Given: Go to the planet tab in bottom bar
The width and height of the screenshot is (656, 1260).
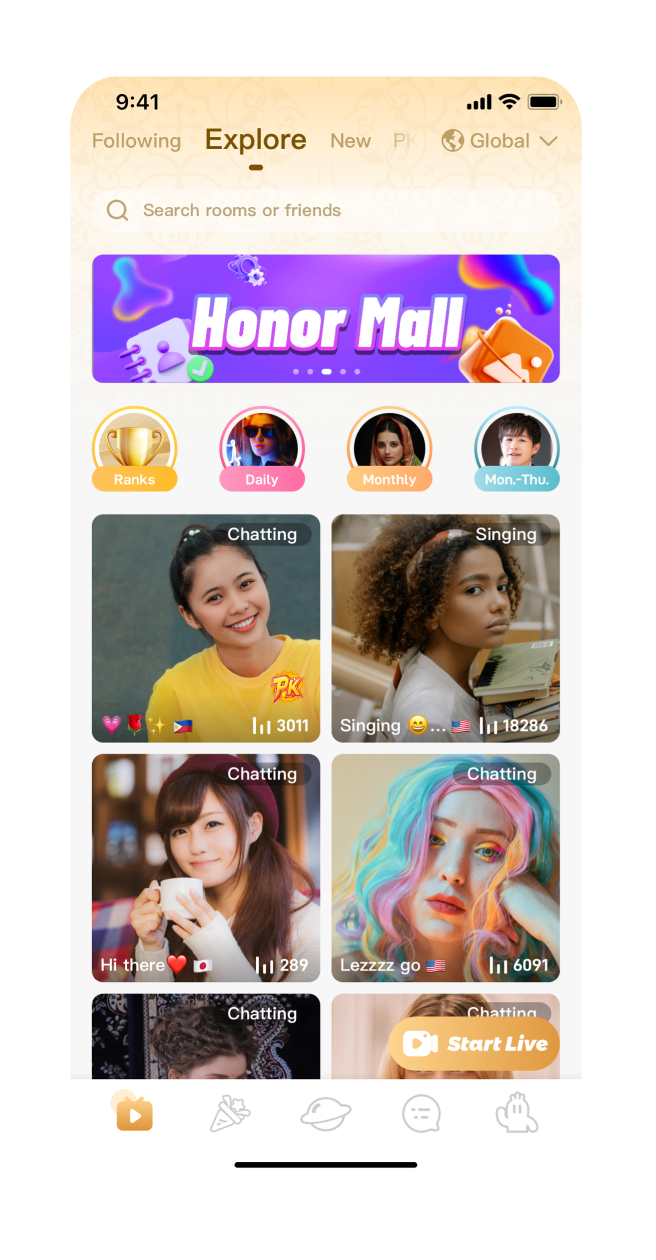Looking at the screenshot, I should [x=326, y=1113].
